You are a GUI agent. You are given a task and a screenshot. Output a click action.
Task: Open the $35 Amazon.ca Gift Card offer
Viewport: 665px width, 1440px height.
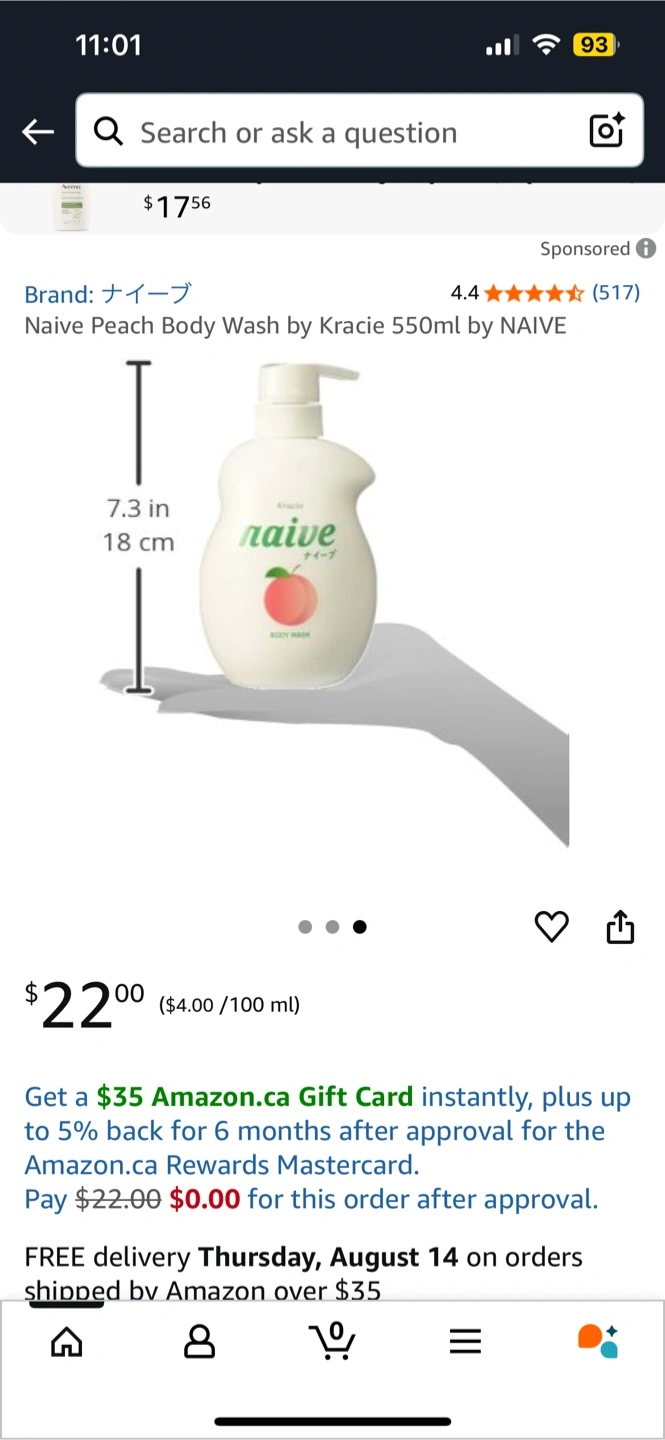255,1097
